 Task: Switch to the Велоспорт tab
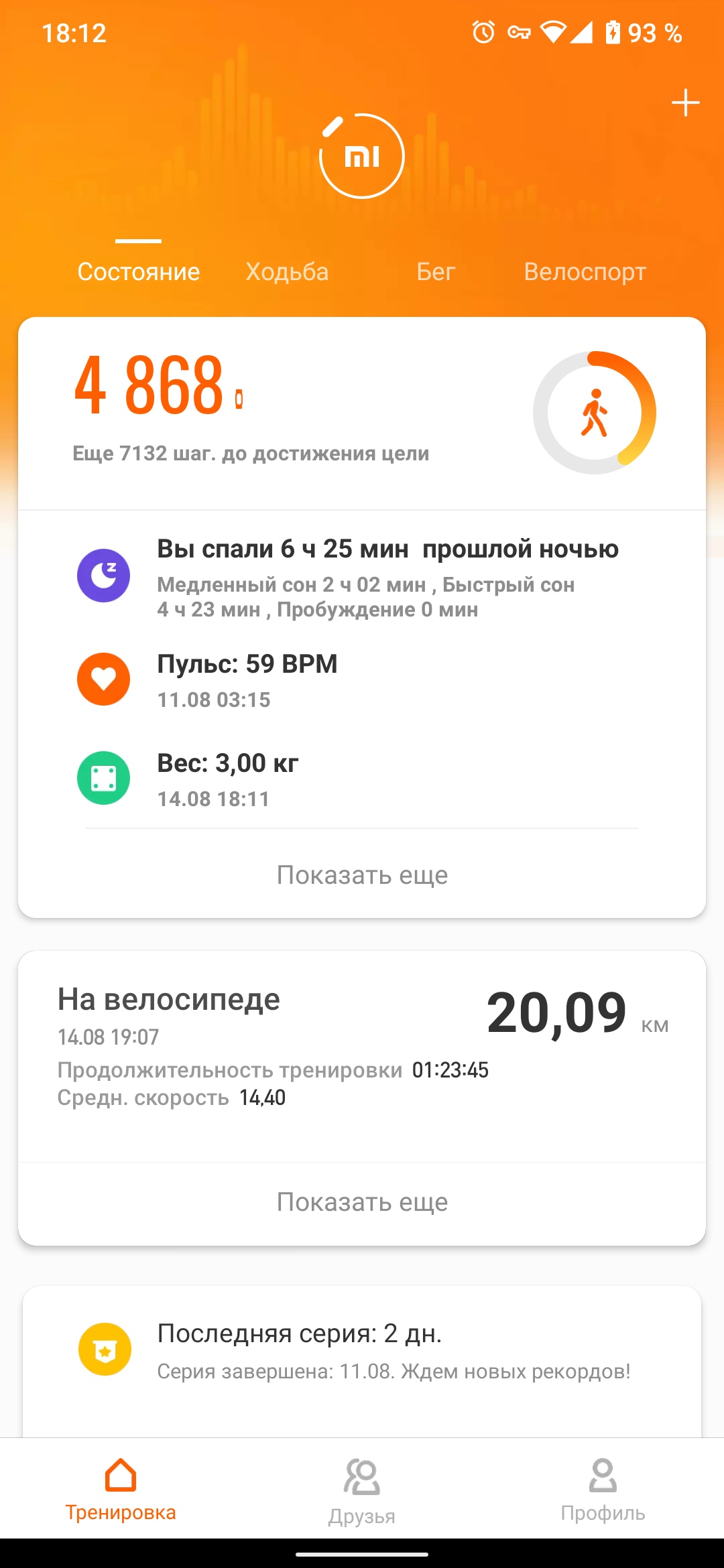coord(585,271)
